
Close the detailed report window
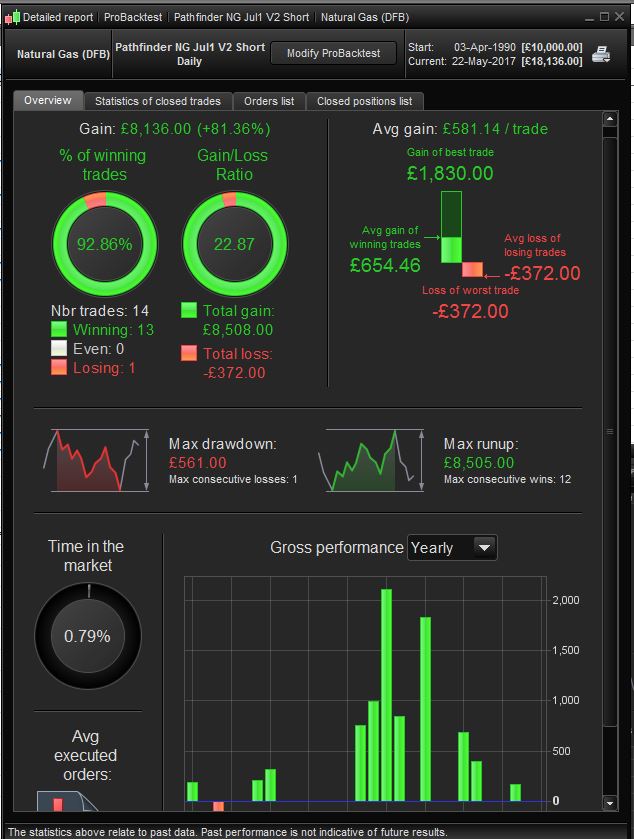pyautogui.click(x=621, y=17)
